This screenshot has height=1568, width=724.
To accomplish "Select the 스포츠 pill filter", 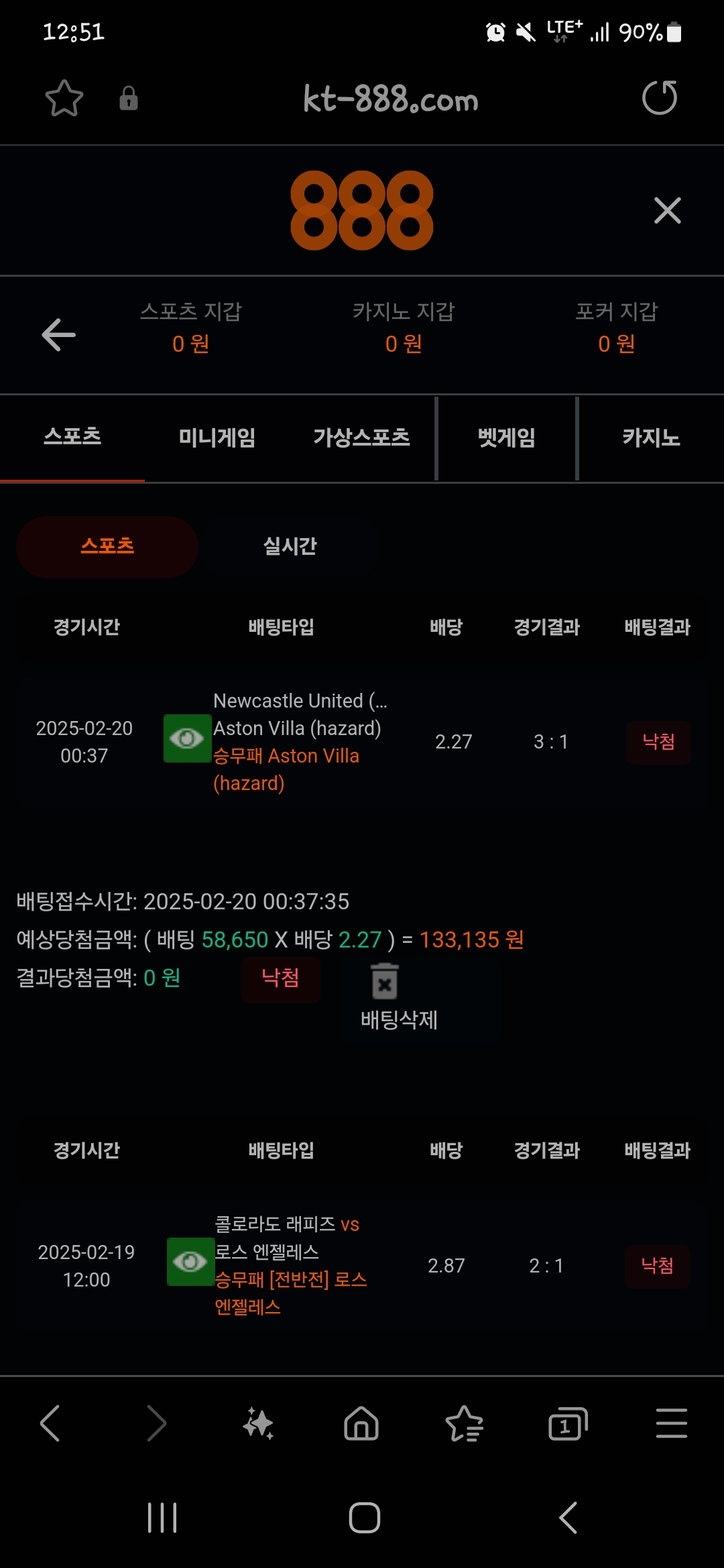I will coord(107,547).
